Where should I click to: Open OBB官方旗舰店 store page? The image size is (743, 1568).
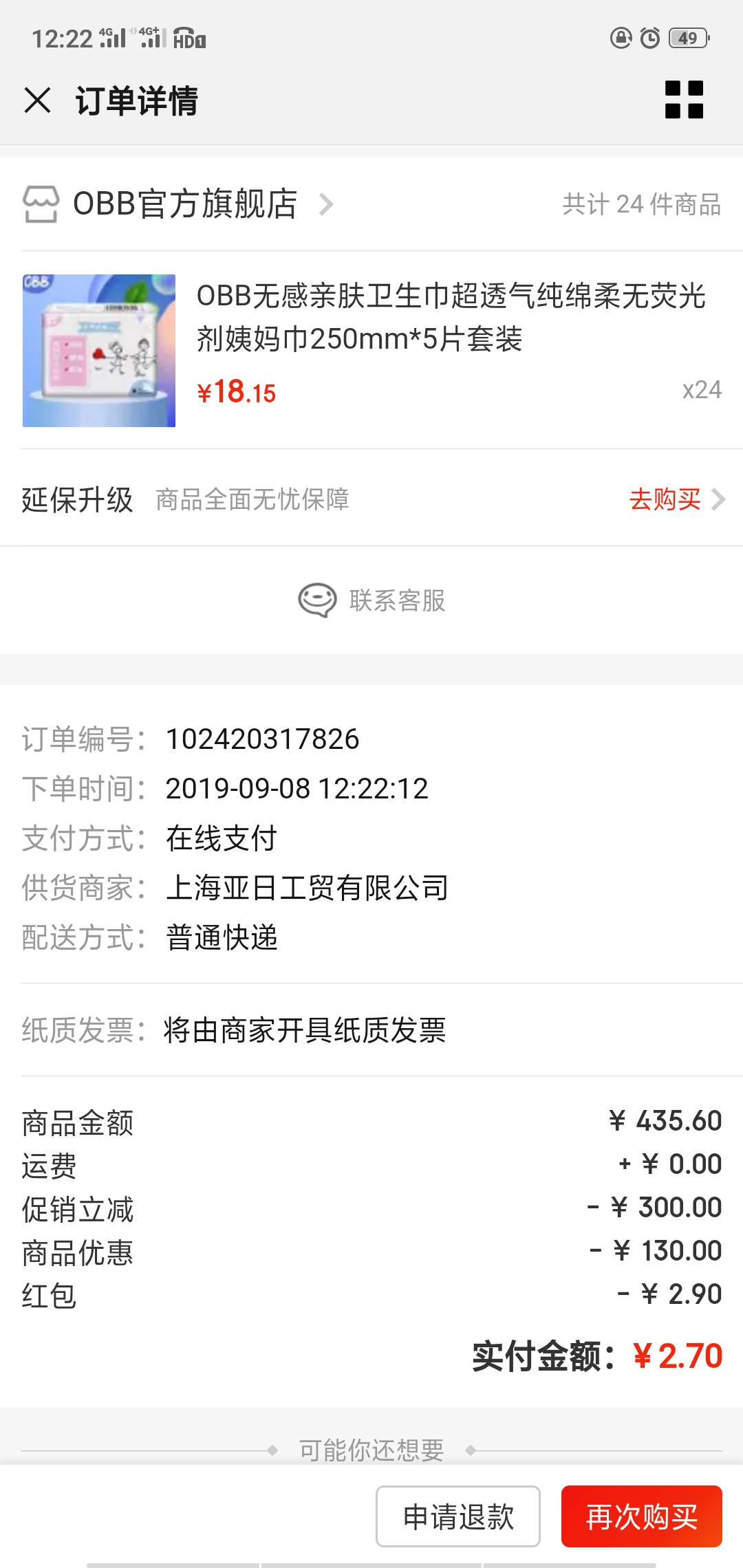coord(179,204)
